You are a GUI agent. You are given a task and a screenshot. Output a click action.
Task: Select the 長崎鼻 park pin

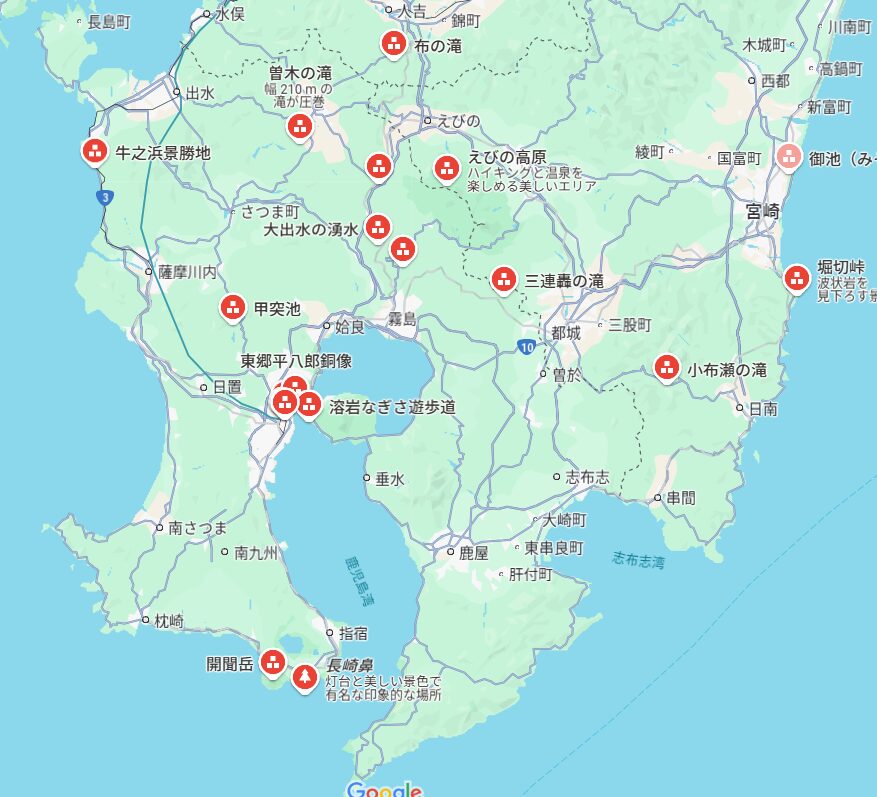click(x=304, y=678)
